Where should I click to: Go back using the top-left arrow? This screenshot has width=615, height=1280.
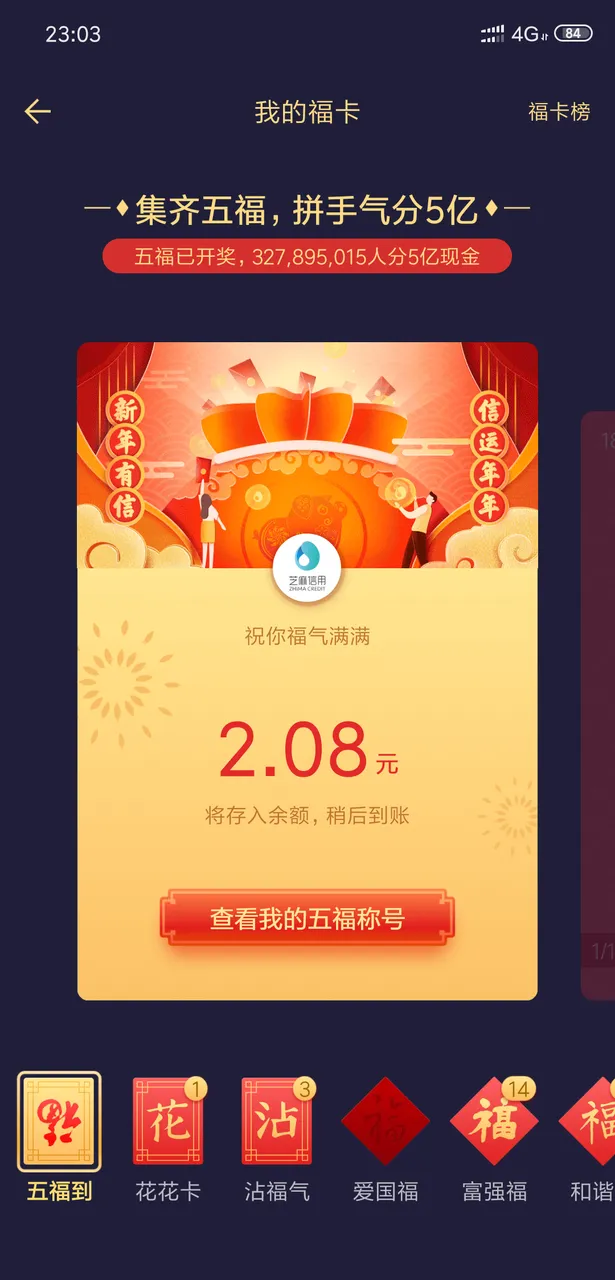pos(37,112)
